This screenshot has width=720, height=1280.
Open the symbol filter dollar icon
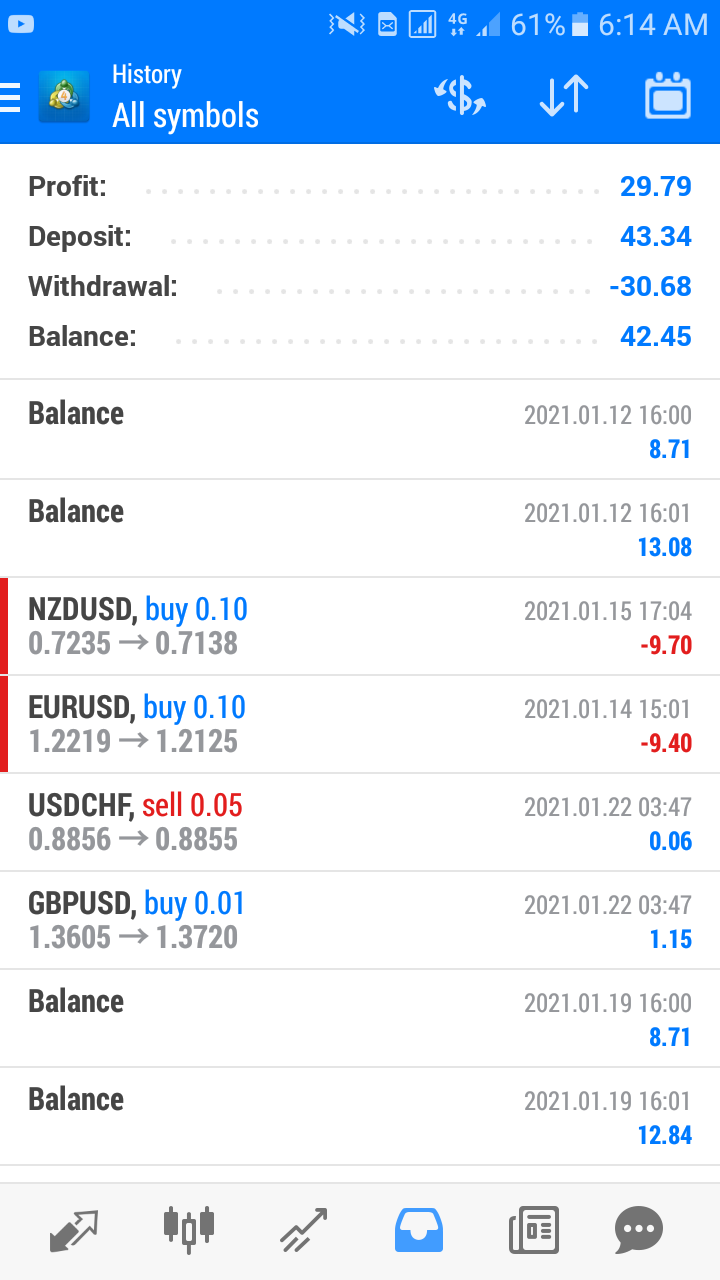click(460, 96)
